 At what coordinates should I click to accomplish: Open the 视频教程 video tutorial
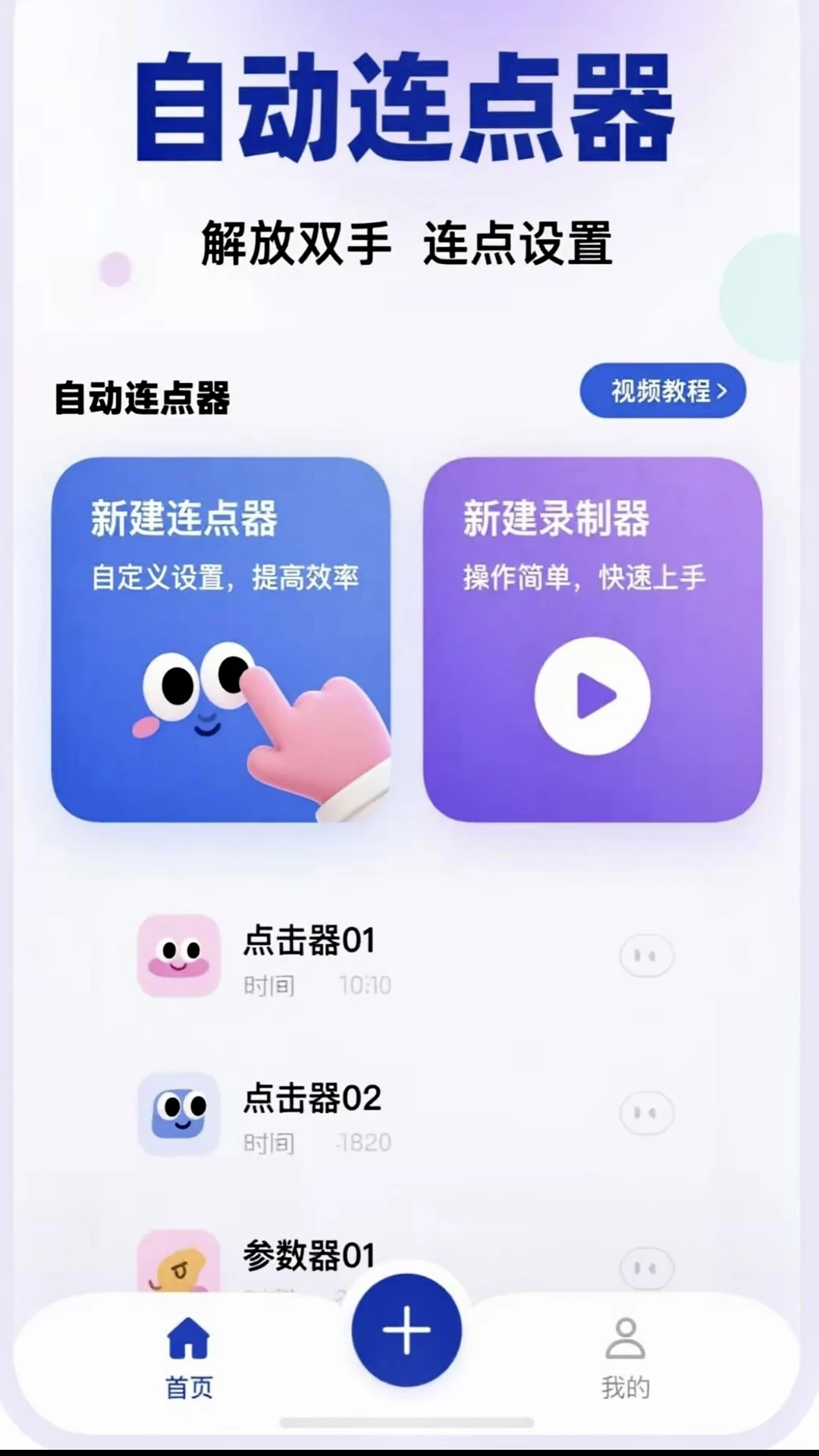[662, 390]
